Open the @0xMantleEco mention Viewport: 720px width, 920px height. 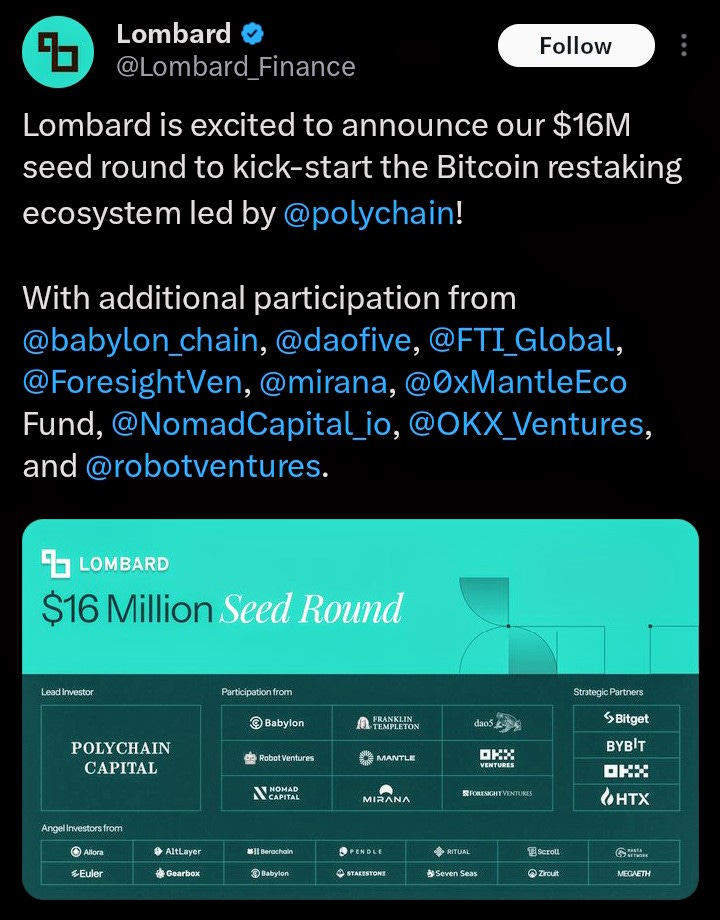[x=516, y=383]
